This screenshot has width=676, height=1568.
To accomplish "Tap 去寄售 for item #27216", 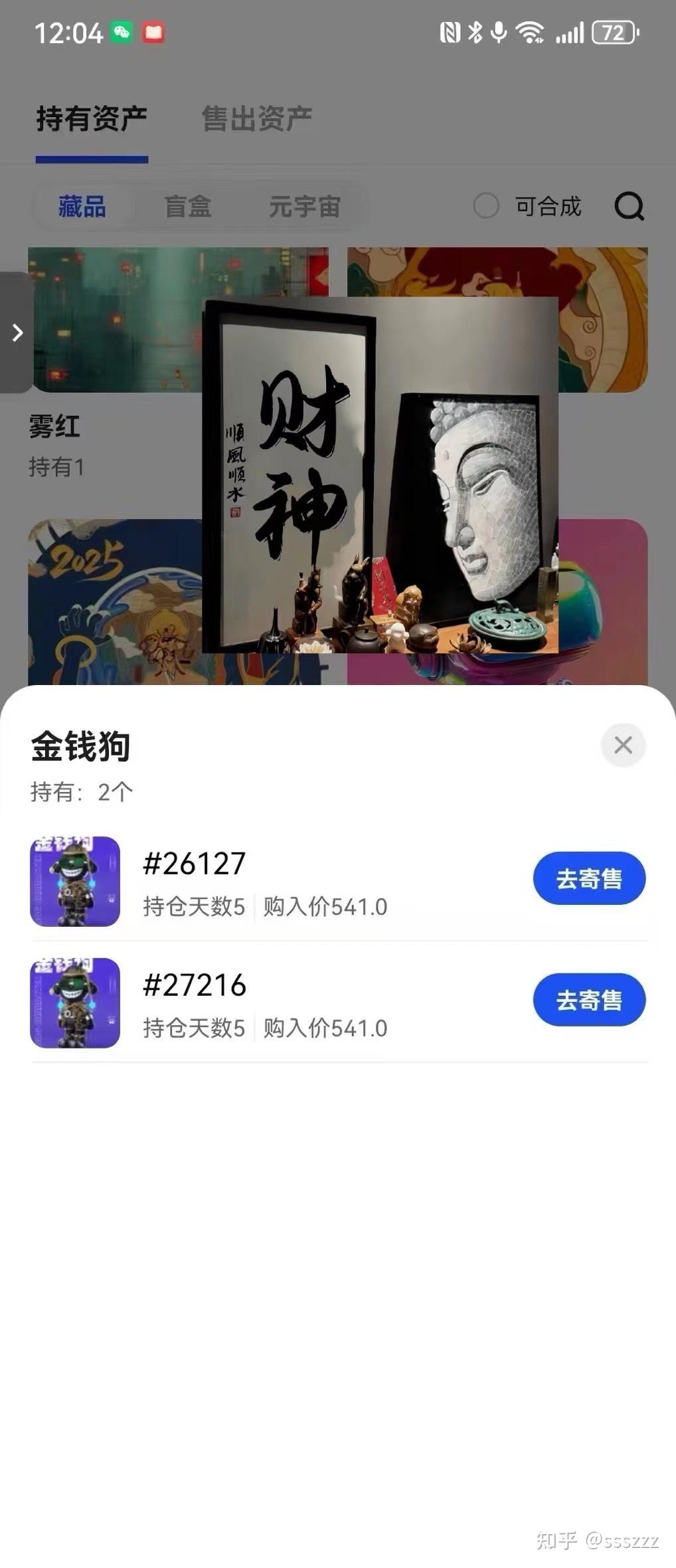I will coord(588,999).
